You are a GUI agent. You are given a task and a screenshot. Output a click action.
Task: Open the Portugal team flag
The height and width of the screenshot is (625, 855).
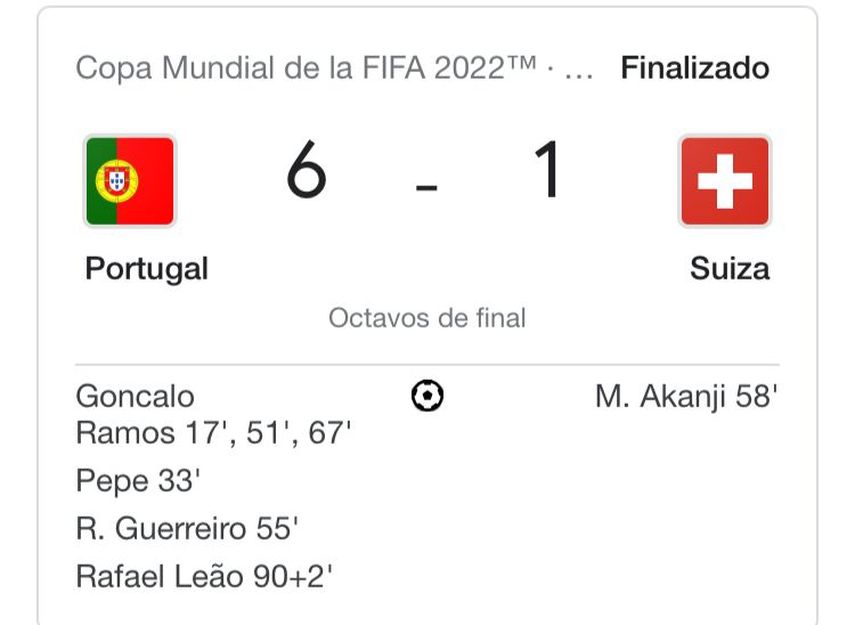coord(130,181)
